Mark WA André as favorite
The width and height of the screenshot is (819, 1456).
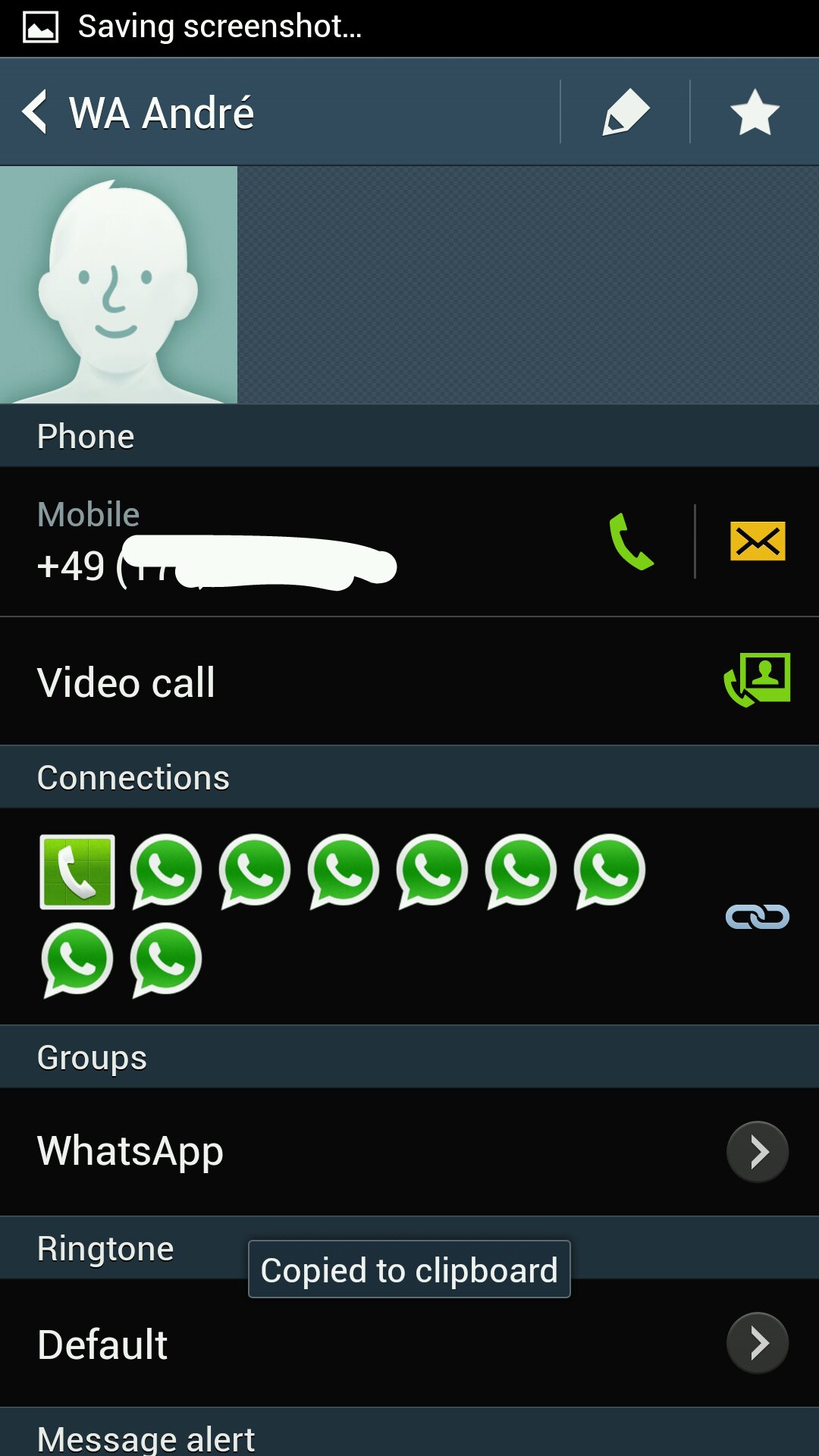point(755,112)
